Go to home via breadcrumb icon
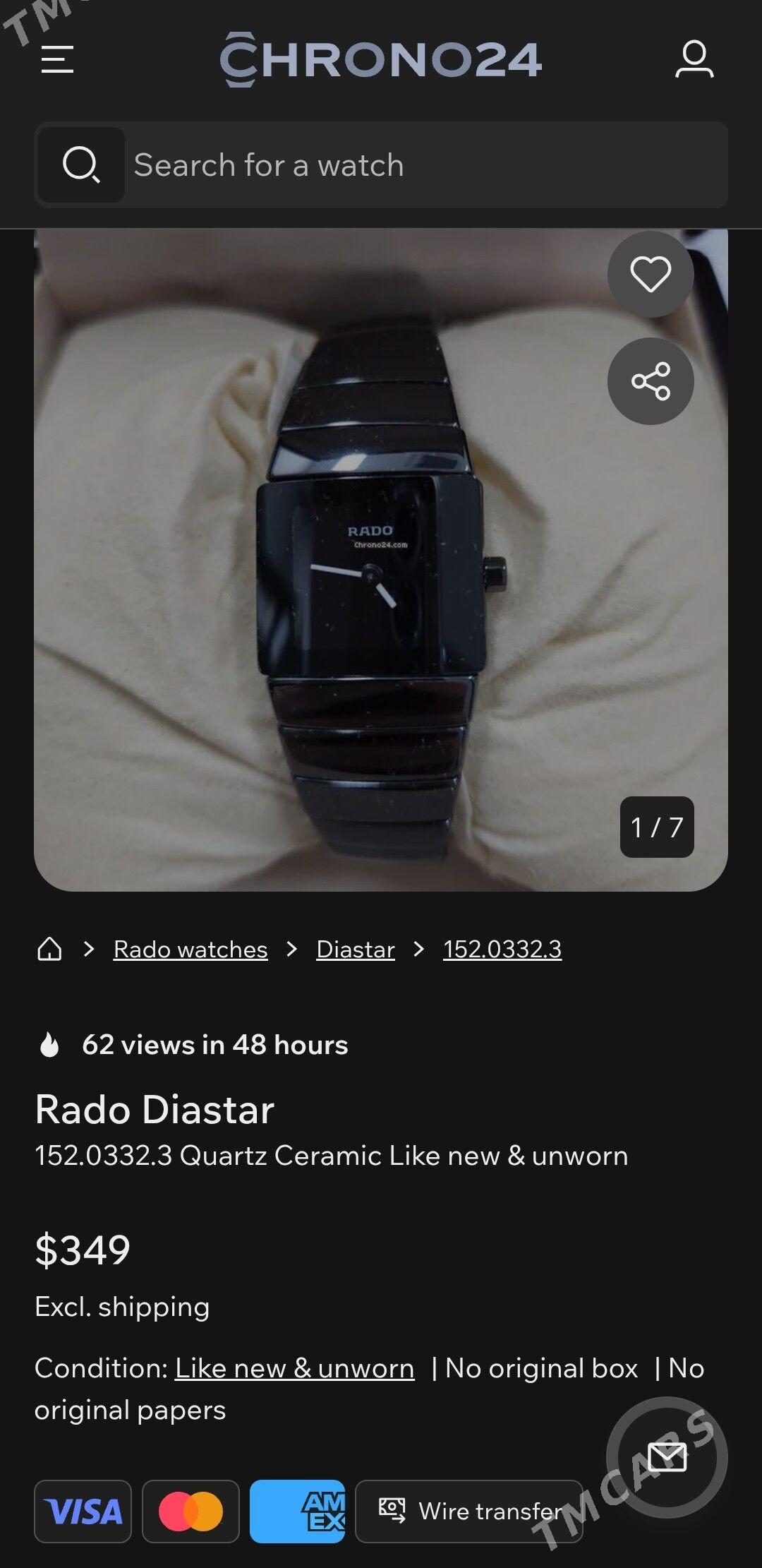The height and width of the screenshot is (1568, 762). (x=49, y=949)
